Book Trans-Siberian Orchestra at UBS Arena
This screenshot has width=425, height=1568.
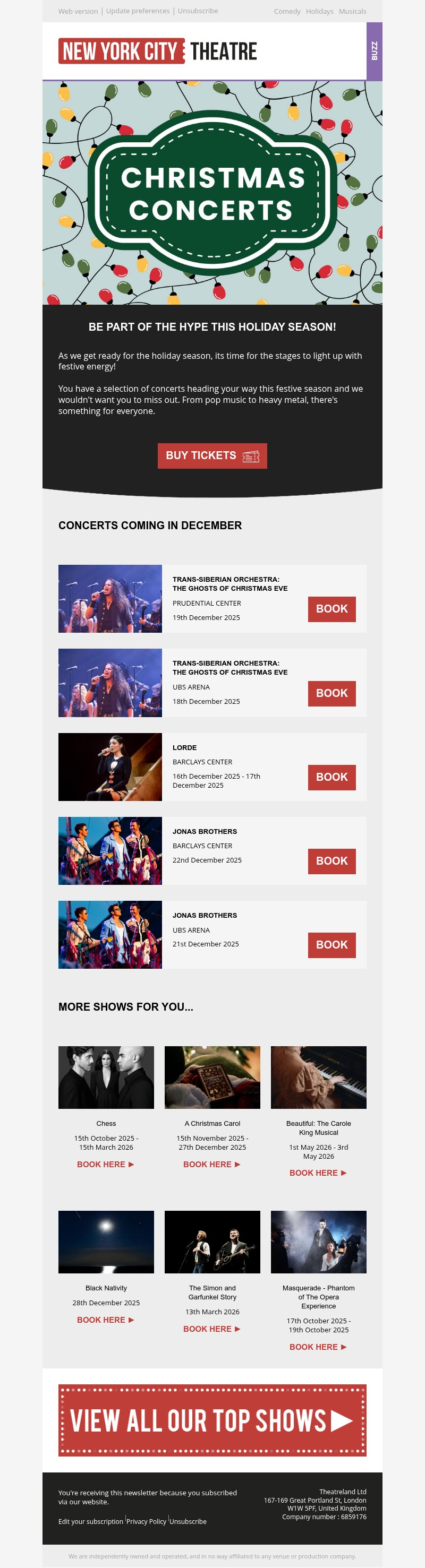pyautogui.click(x=331, y=693)
